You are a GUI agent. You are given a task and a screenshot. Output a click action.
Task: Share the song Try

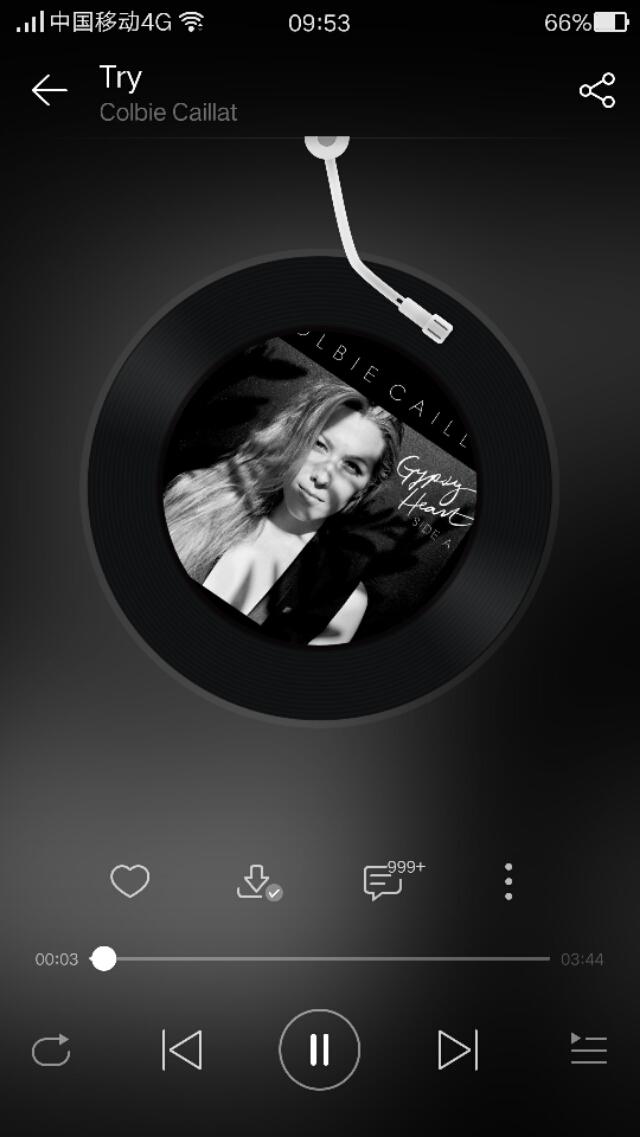point(597,91)
